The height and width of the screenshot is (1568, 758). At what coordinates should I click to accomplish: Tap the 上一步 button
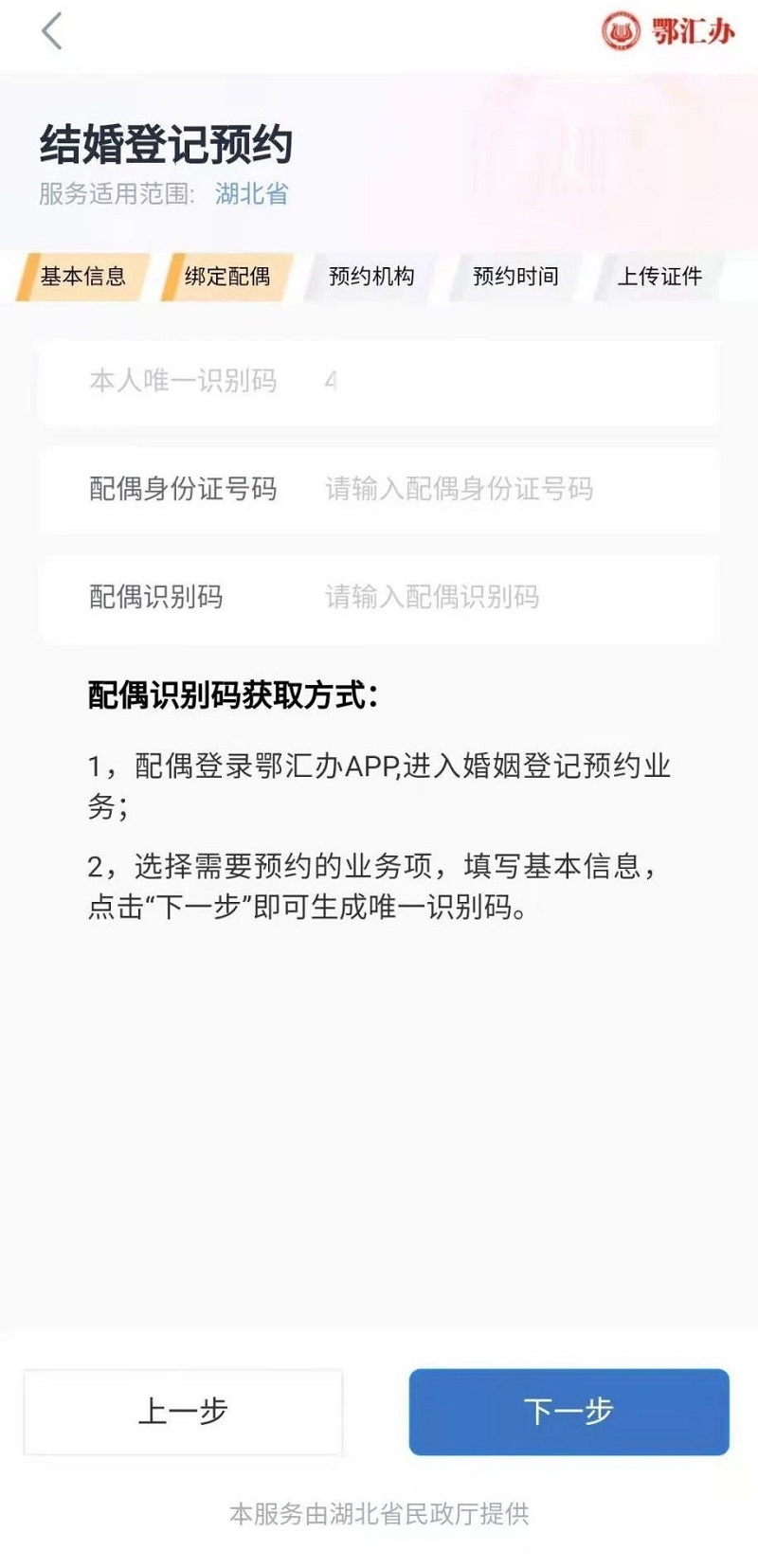(183, 1412)
